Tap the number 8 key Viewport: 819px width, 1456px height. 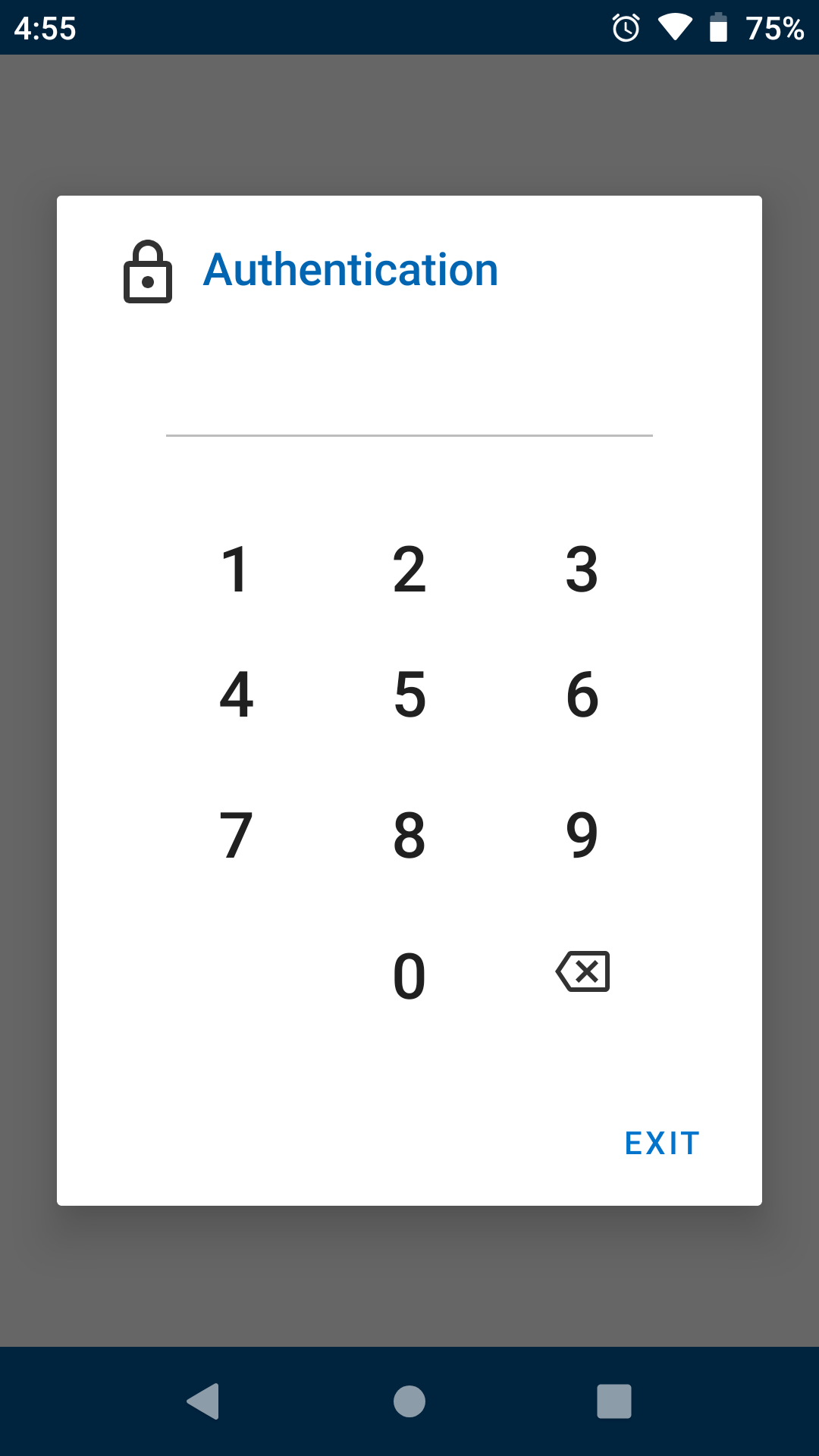pyautogui.click(x=409, y=835)
